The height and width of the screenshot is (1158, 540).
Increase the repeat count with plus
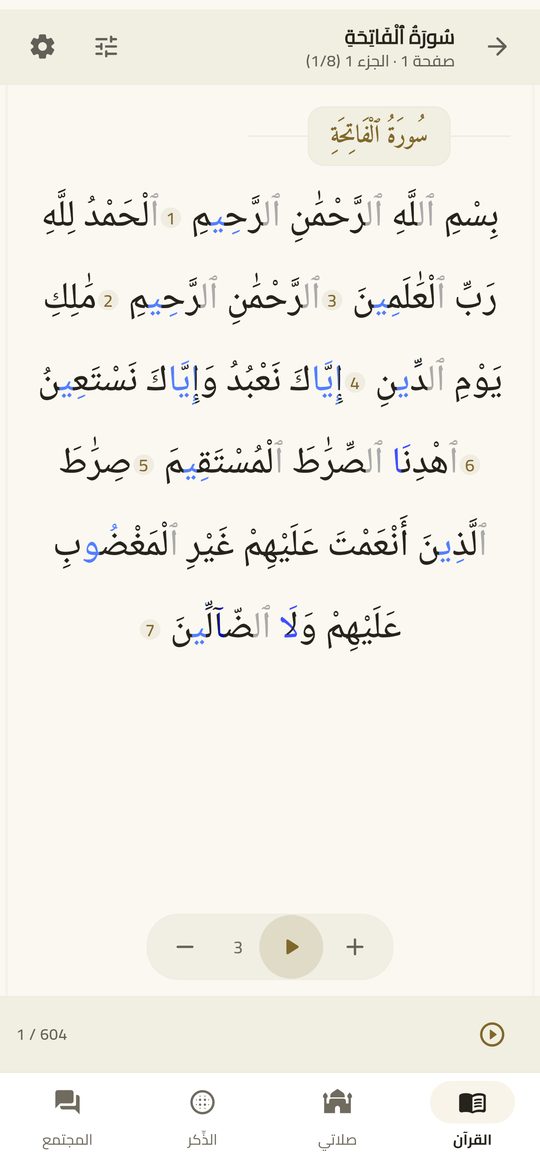pos(355,947)
